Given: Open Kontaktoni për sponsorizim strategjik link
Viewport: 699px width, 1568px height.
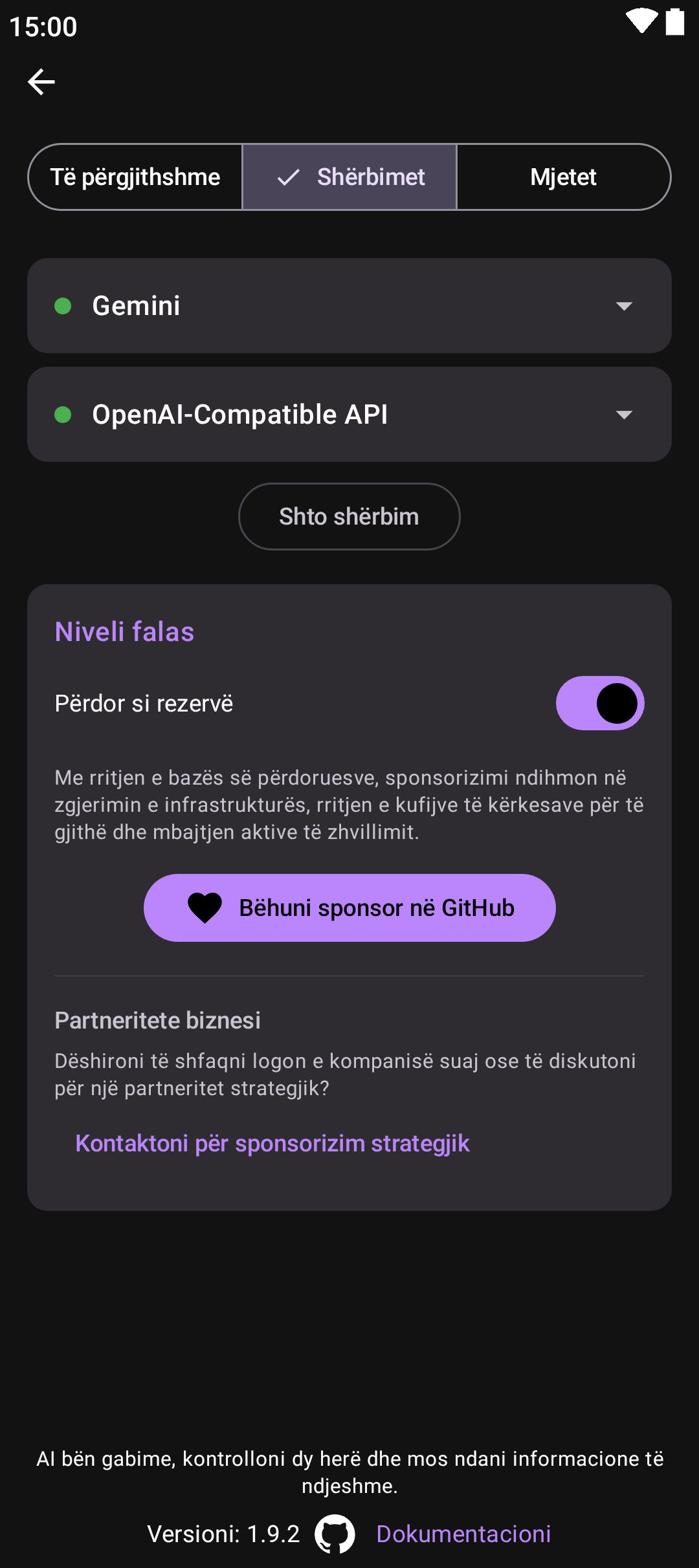Looking at the screenshot, I should (x=272, y=1144).
